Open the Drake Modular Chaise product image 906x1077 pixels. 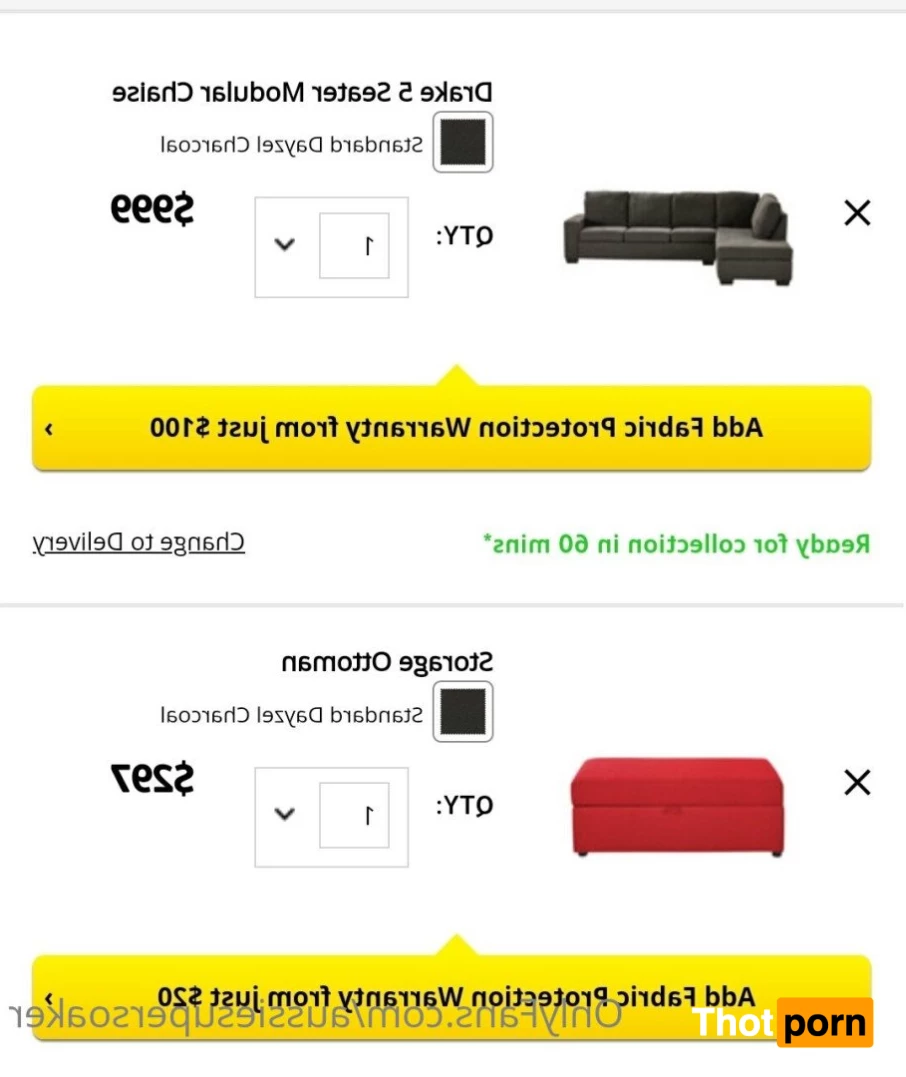pos(678,237)
